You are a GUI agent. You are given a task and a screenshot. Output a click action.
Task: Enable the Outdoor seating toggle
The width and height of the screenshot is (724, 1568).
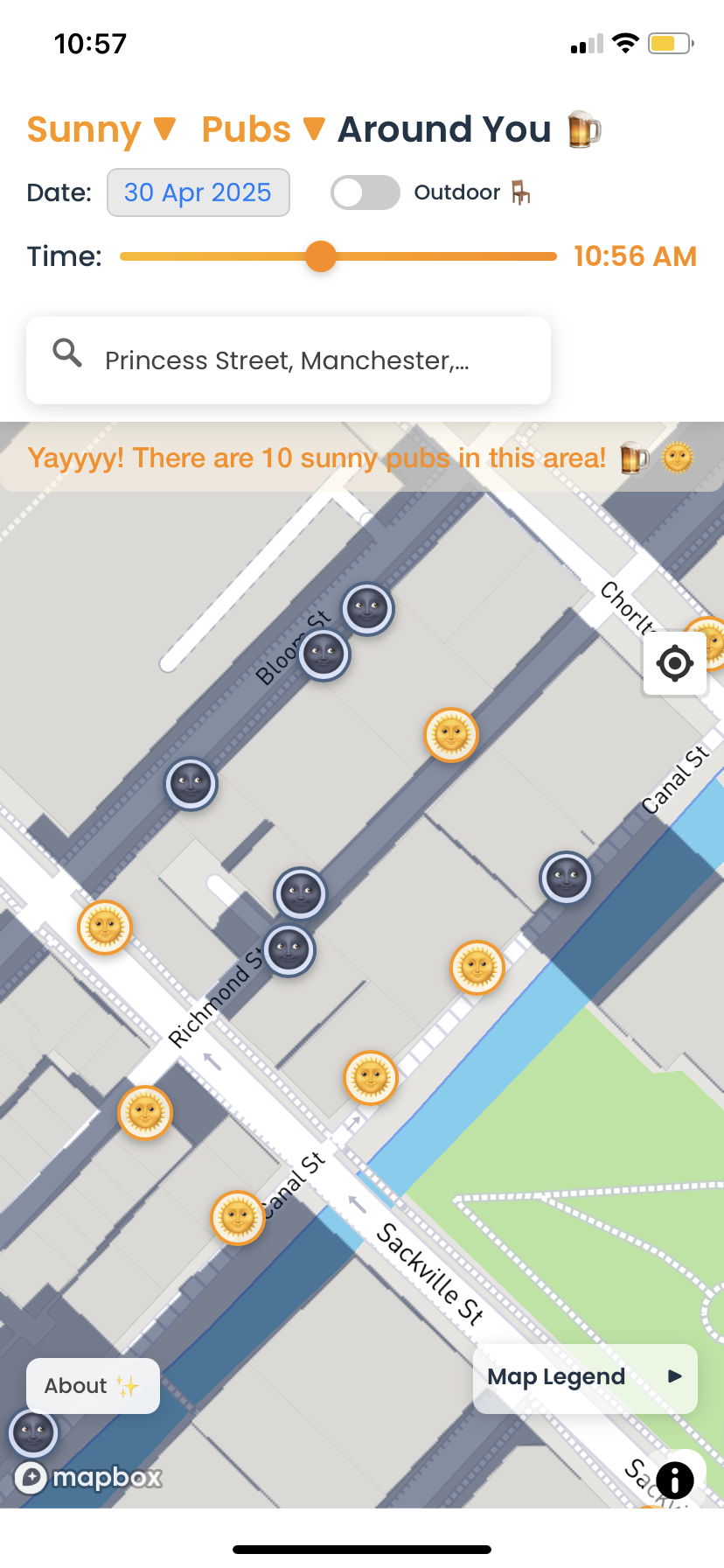pyautogui.click(x=365, y=192)
